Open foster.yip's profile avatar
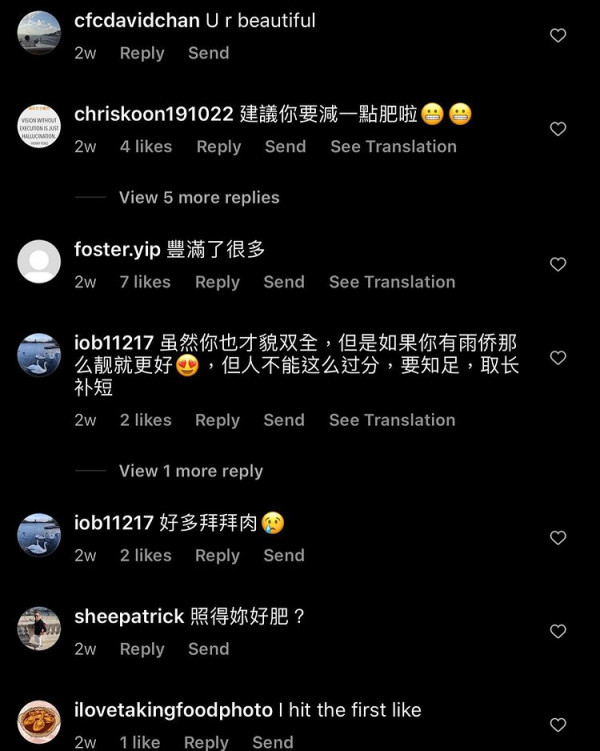Image resolution: width=600 pixels, height=751 pixels. 40,262
